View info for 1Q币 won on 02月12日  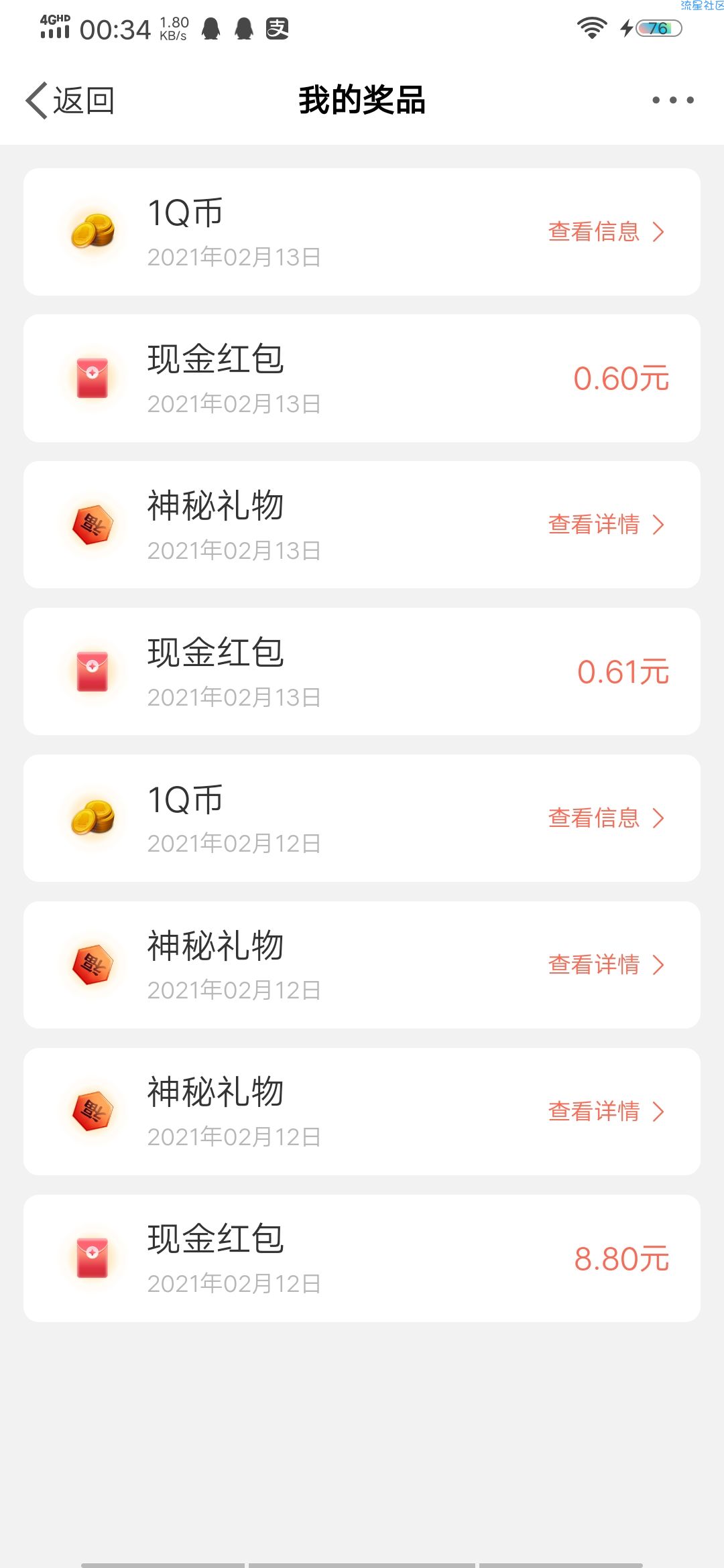tap(606, 818)
